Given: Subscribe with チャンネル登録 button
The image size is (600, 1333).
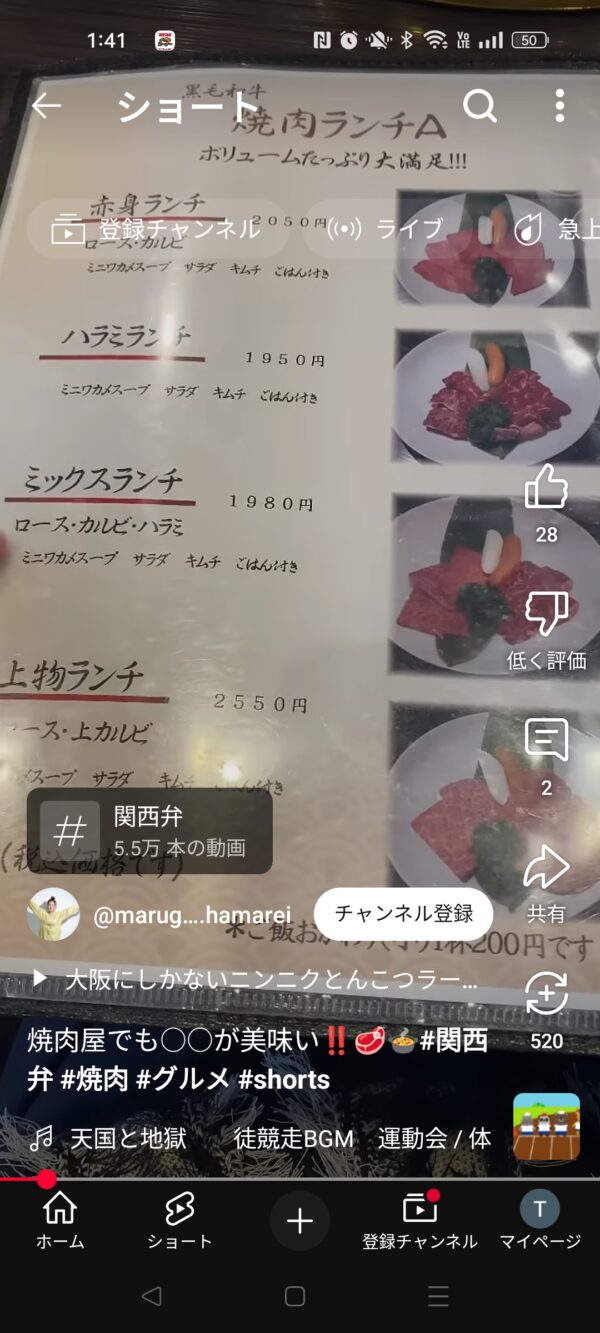Looking at the screenshot, I should pos(403,913).
